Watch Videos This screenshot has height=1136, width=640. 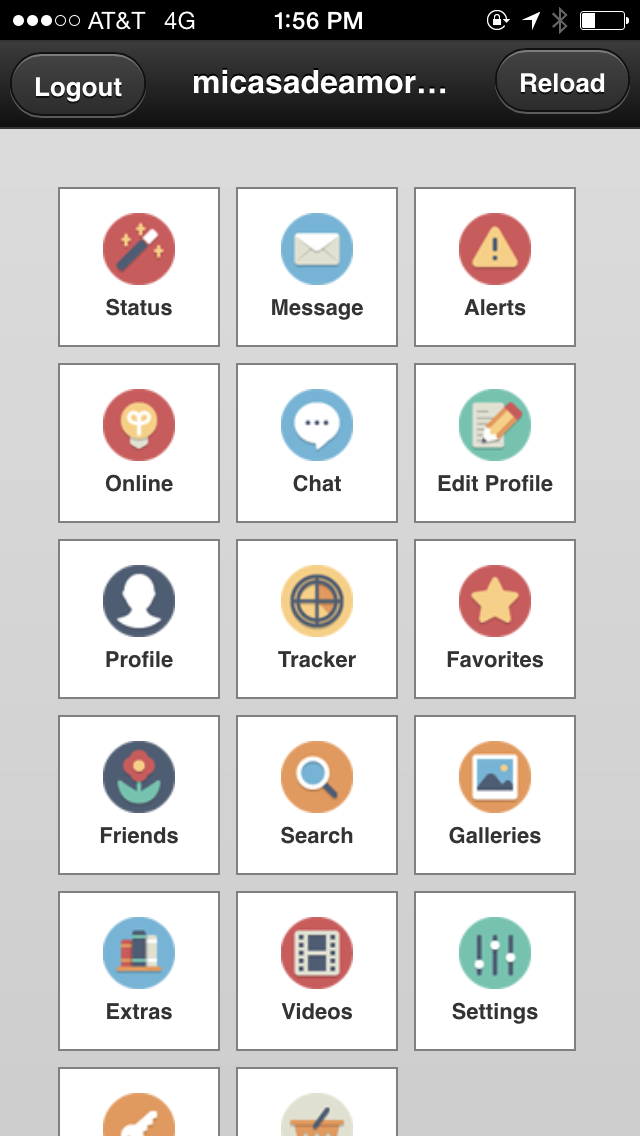317,971
